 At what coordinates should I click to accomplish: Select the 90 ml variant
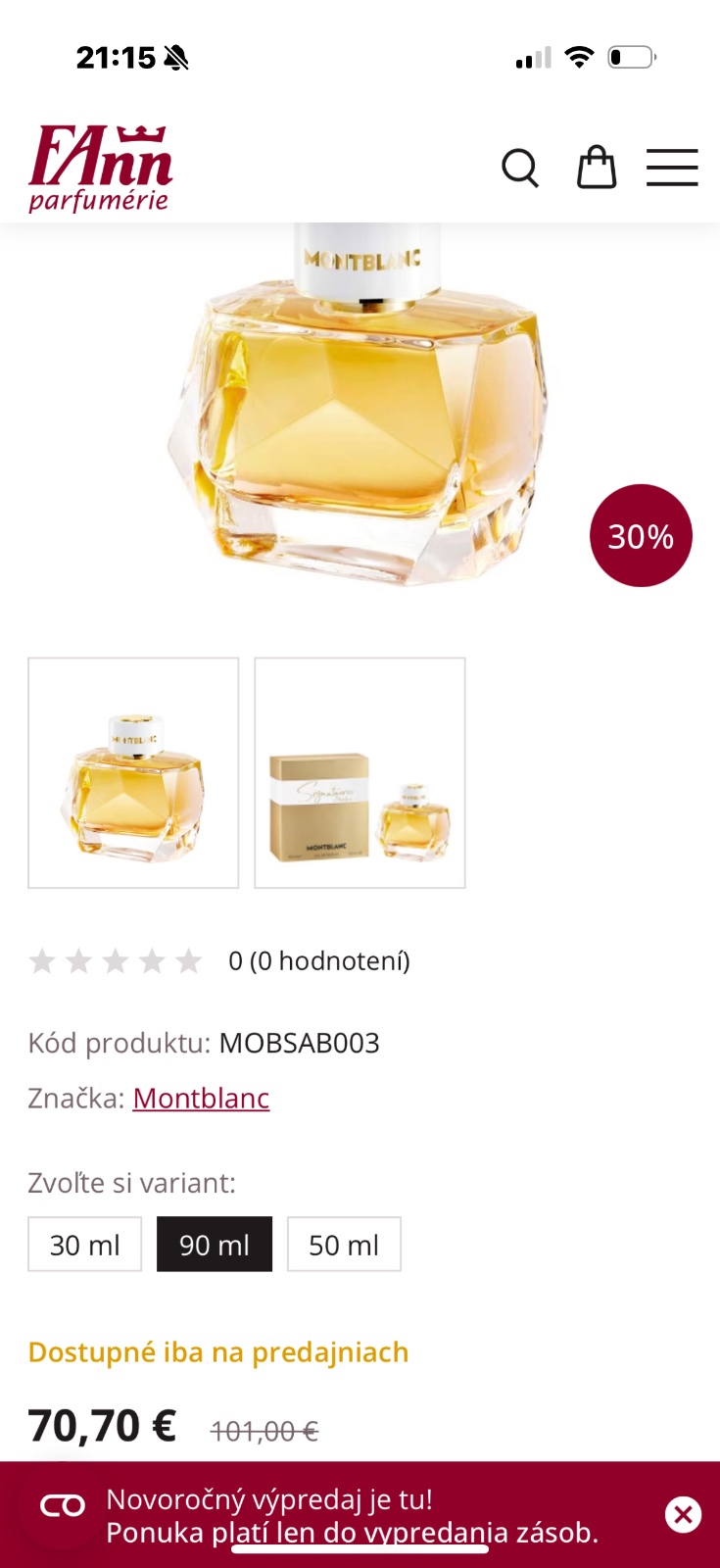[215, 1245]
